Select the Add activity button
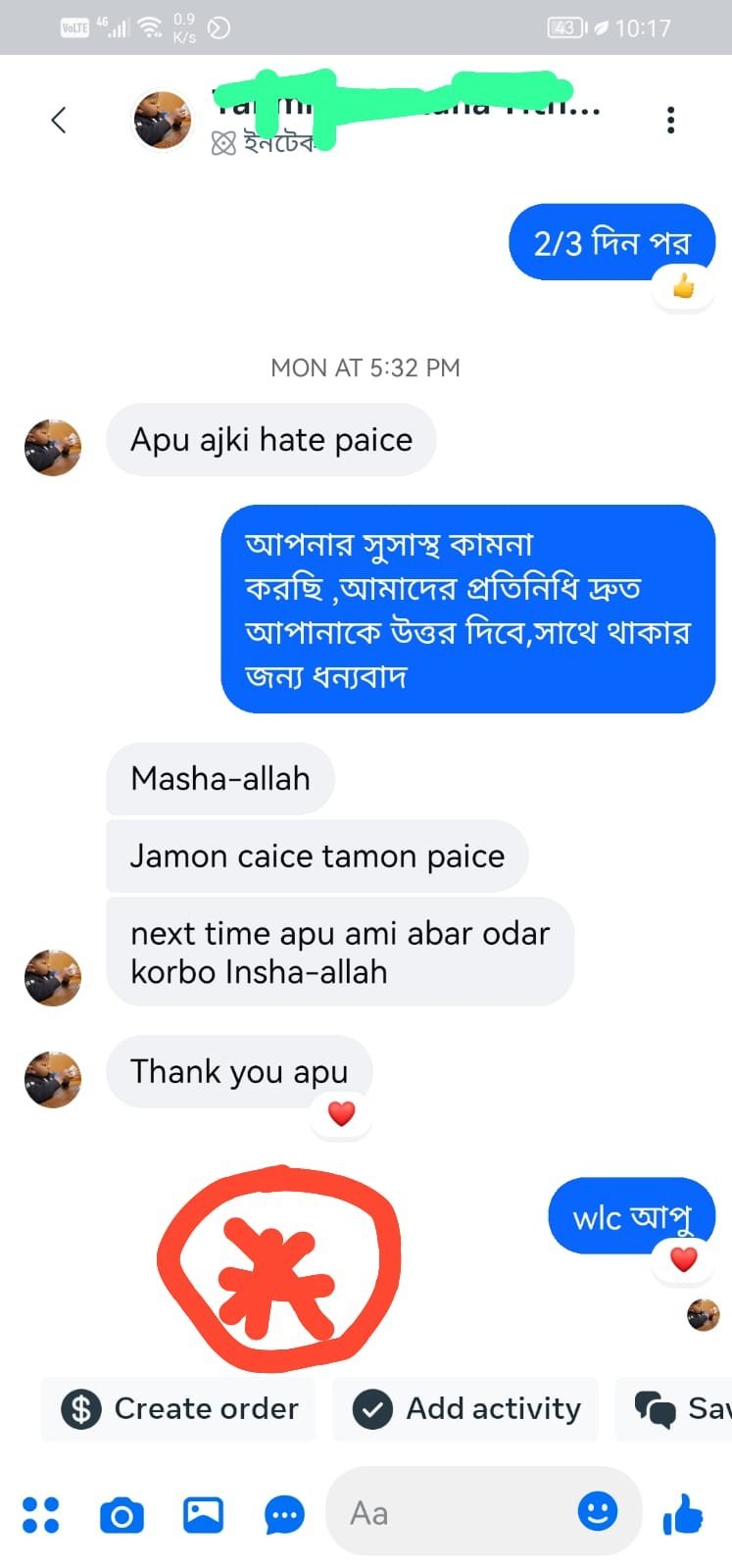 (466, 1408)
